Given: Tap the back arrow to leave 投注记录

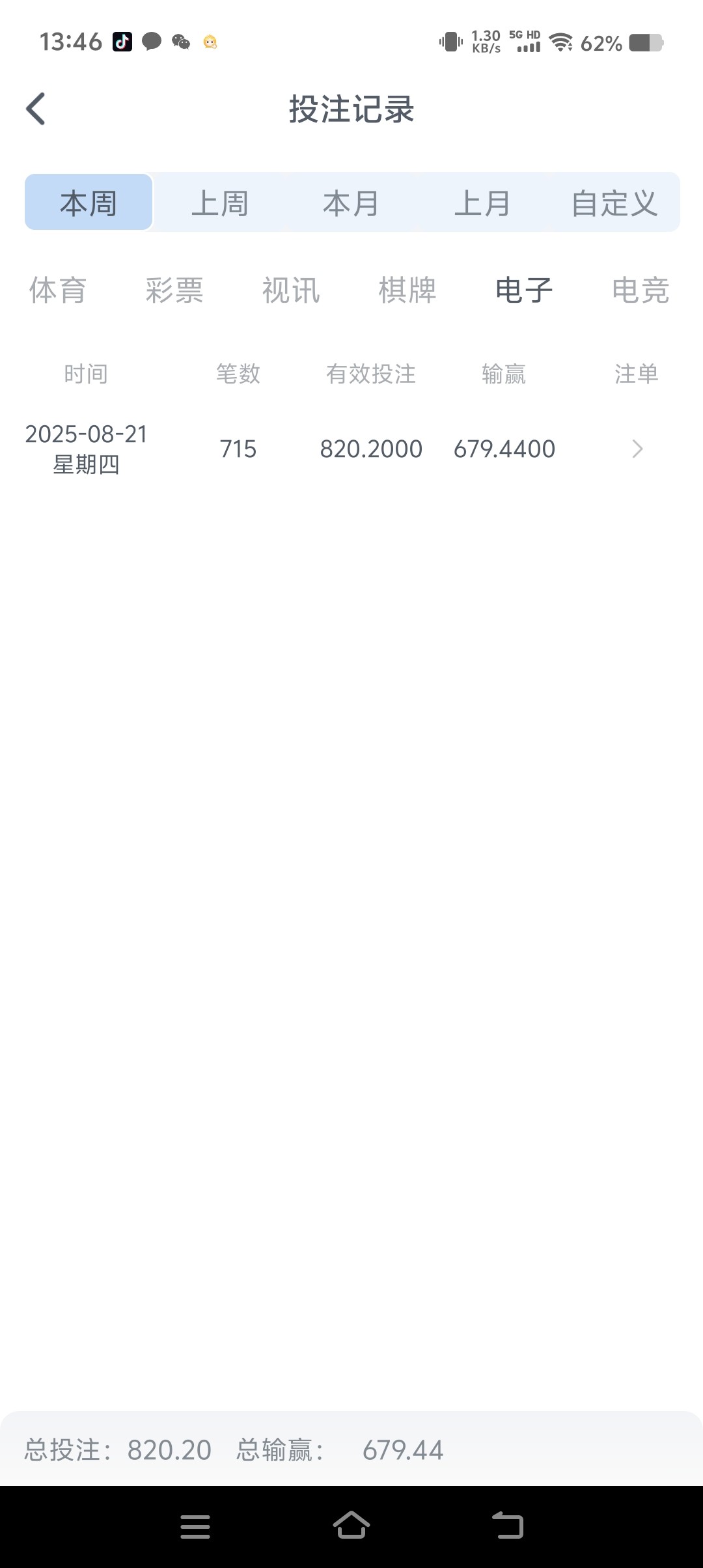Looking at the screenshot, I should point(36,108).
